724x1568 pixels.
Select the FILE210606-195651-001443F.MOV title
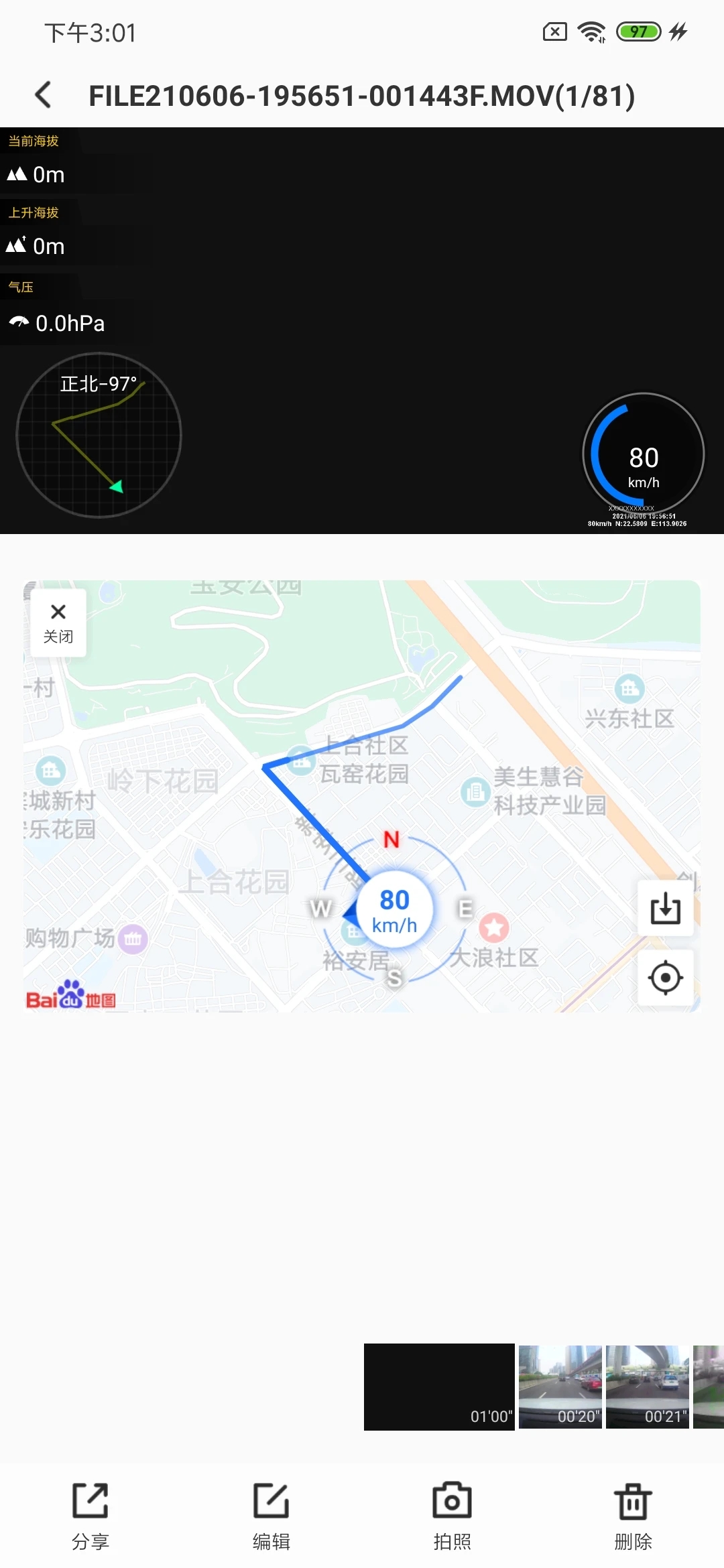pyautogui.click(x=362, y=95)
